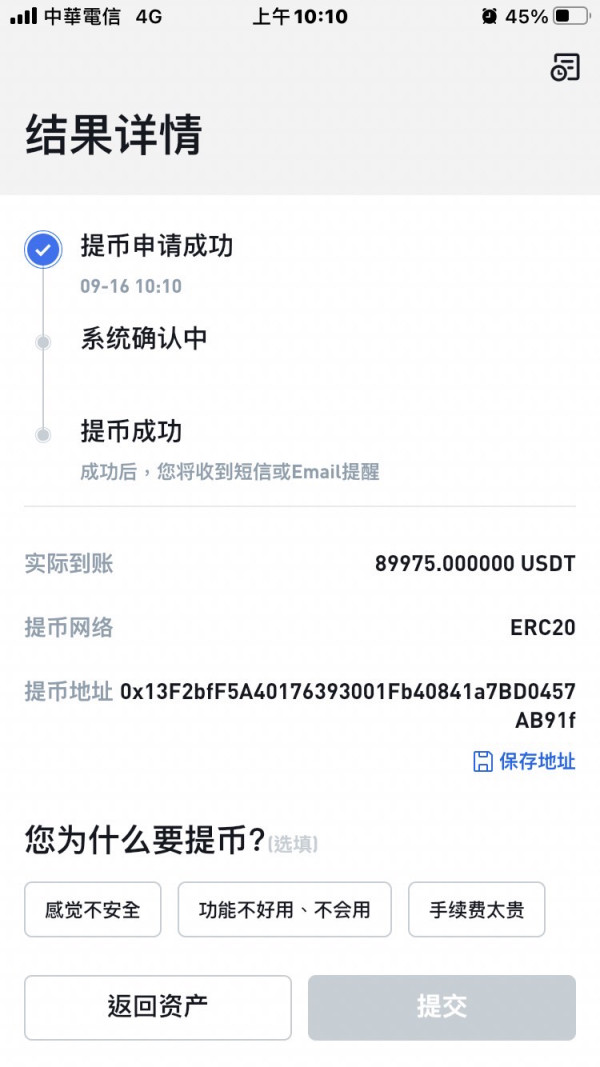Select the 感觉不安全 reason chip
The image size is (600, 1067).
(93, 909)
